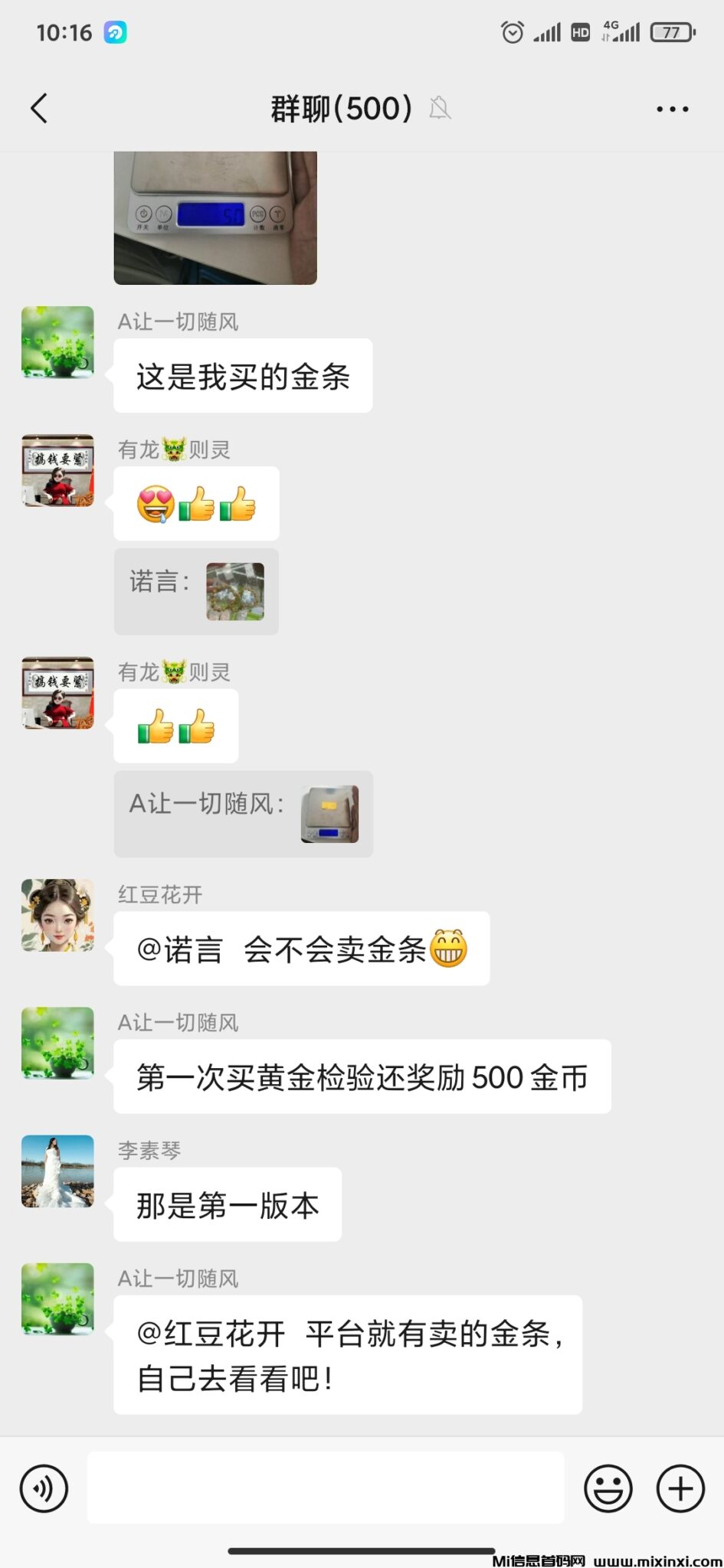
Task: Open quoted image from A让一切随风
Action: [x=329, y=815]
